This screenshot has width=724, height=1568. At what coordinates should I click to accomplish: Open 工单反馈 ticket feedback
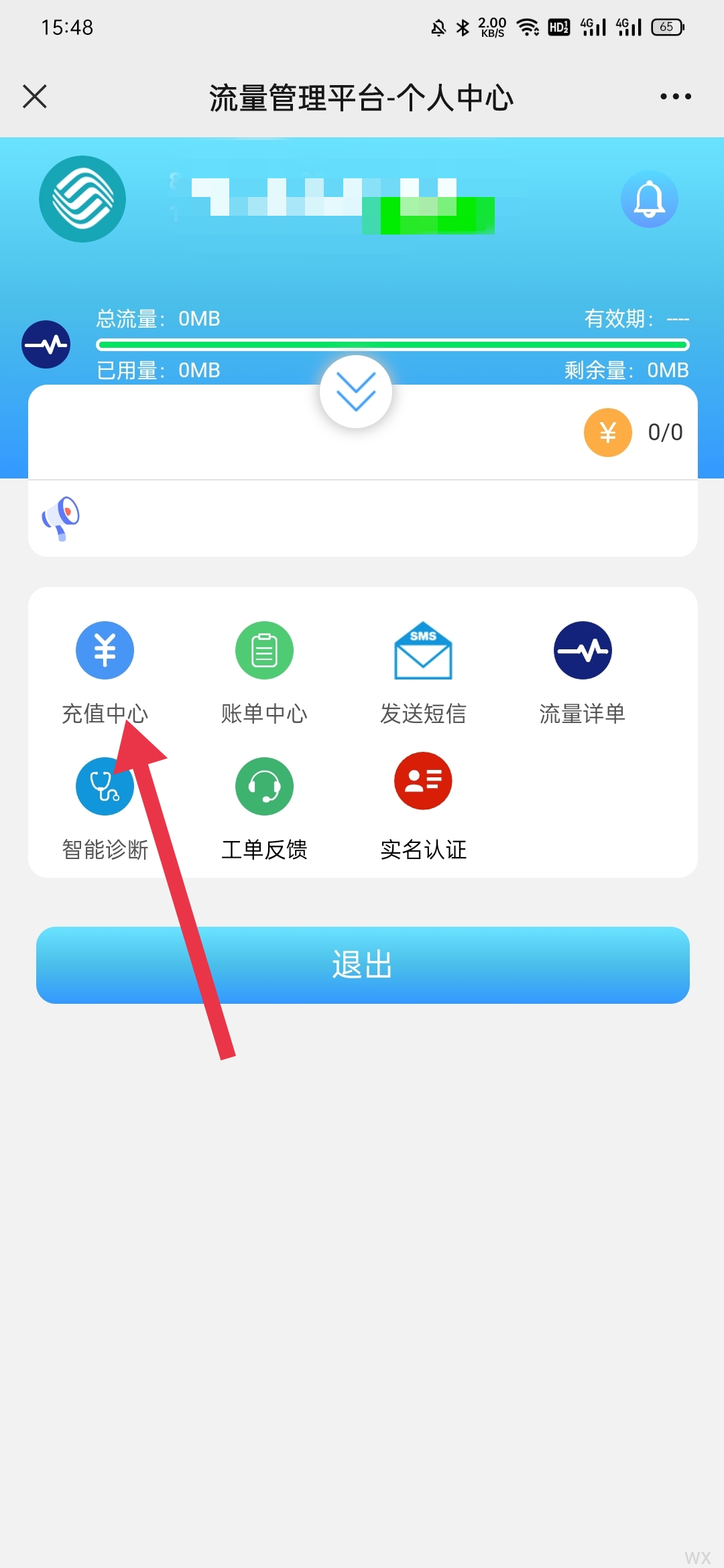(264, 787)
